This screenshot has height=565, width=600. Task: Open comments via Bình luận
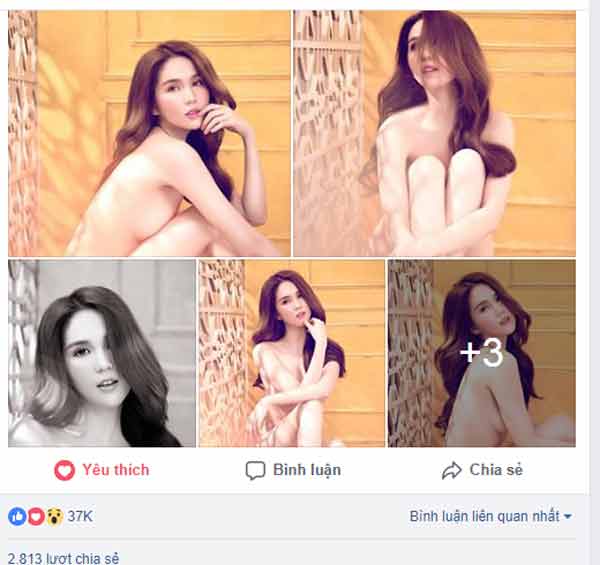pyautogui.click(x=294, y=470)
